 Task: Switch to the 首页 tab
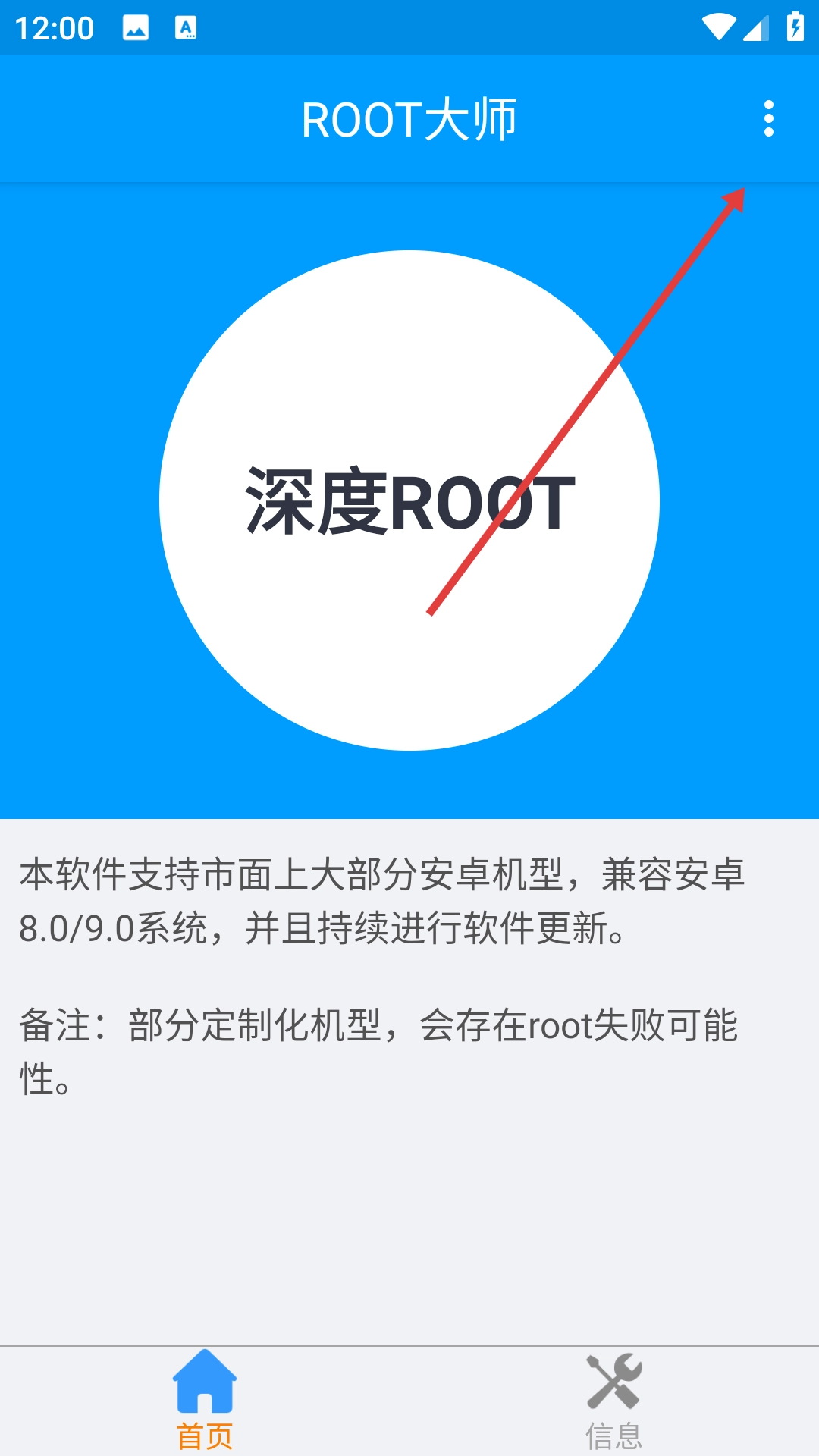point(205,1401)
